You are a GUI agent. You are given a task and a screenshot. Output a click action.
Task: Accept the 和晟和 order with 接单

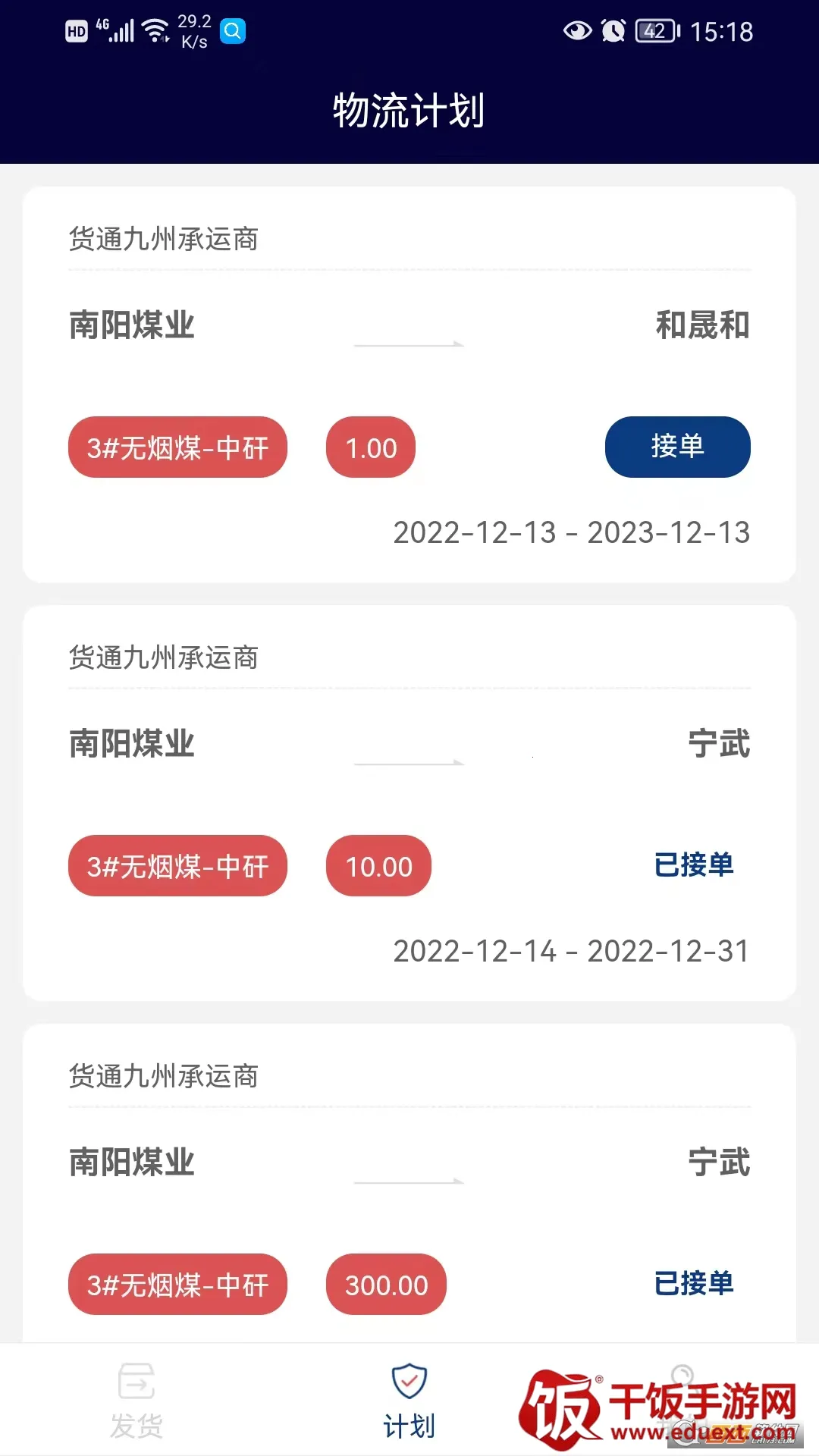pyautogui.click(x=677, y=447)
